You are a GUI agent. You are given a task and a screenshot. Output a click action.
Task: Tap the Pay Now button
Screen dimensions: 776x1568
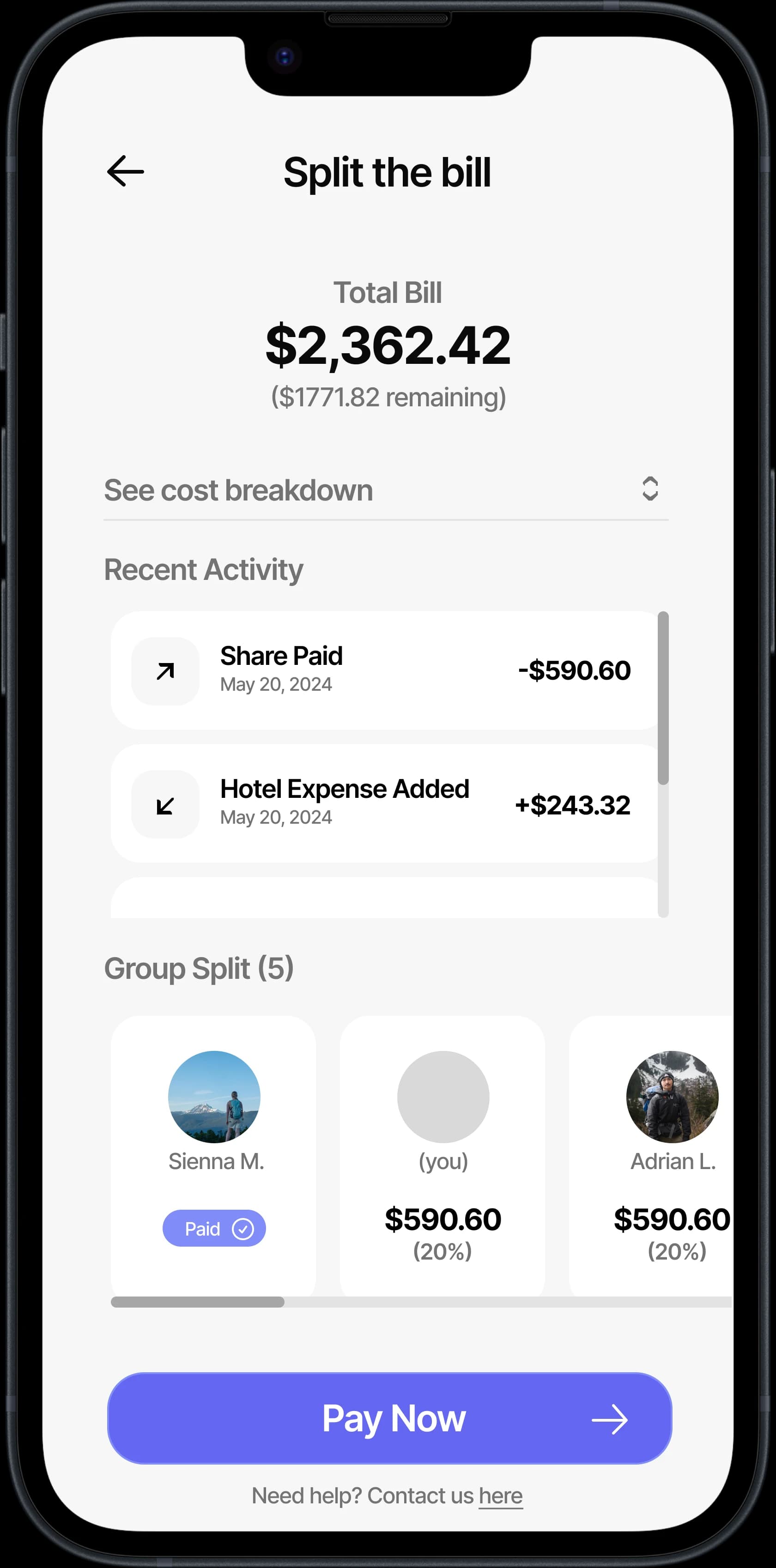[x=390, y=1418]
